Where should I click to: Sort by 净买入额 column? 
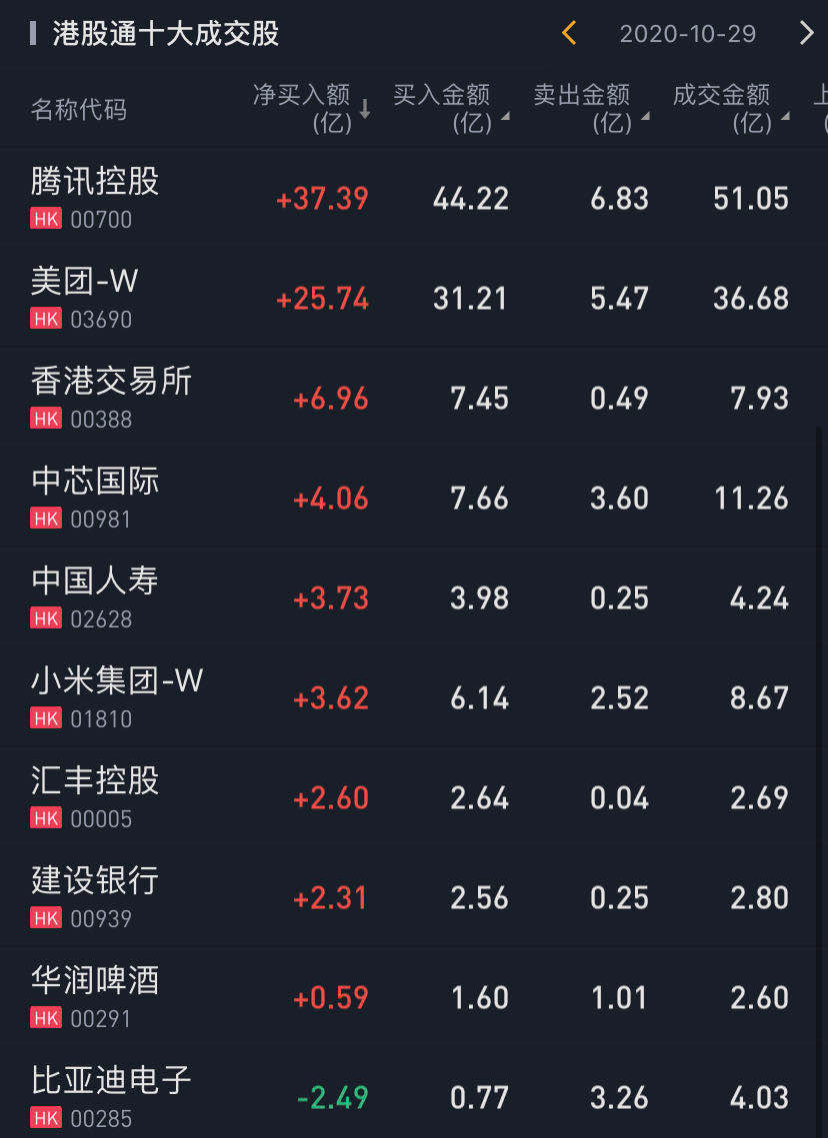(311, 108)
